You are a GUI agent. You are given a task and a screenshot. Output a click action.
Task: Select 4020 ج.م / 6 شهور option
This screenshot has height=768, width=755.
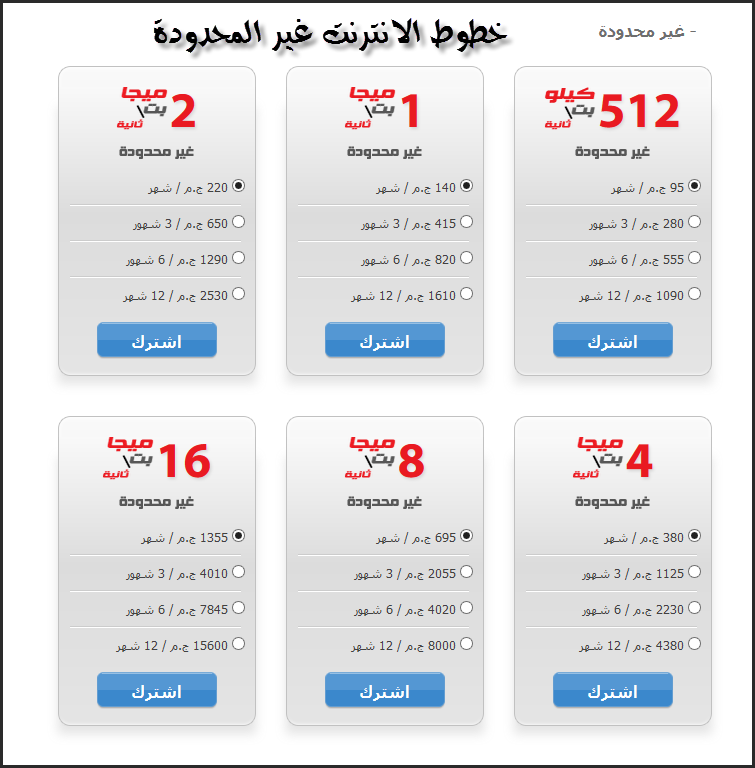pyautogui.click(x=466, y=608)
